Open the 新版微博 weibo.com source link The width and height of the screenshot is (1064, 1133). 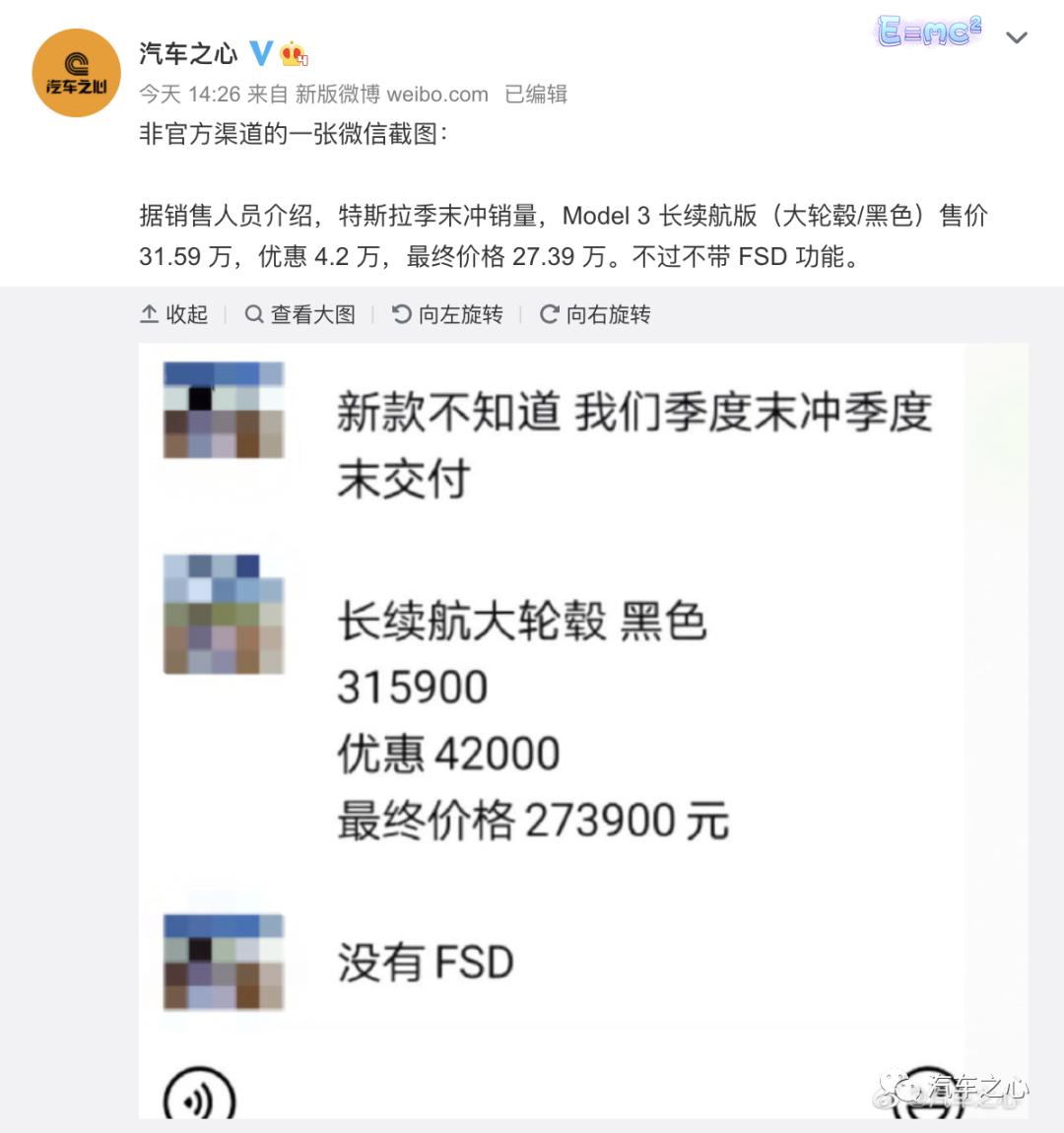tap(391, 95)
